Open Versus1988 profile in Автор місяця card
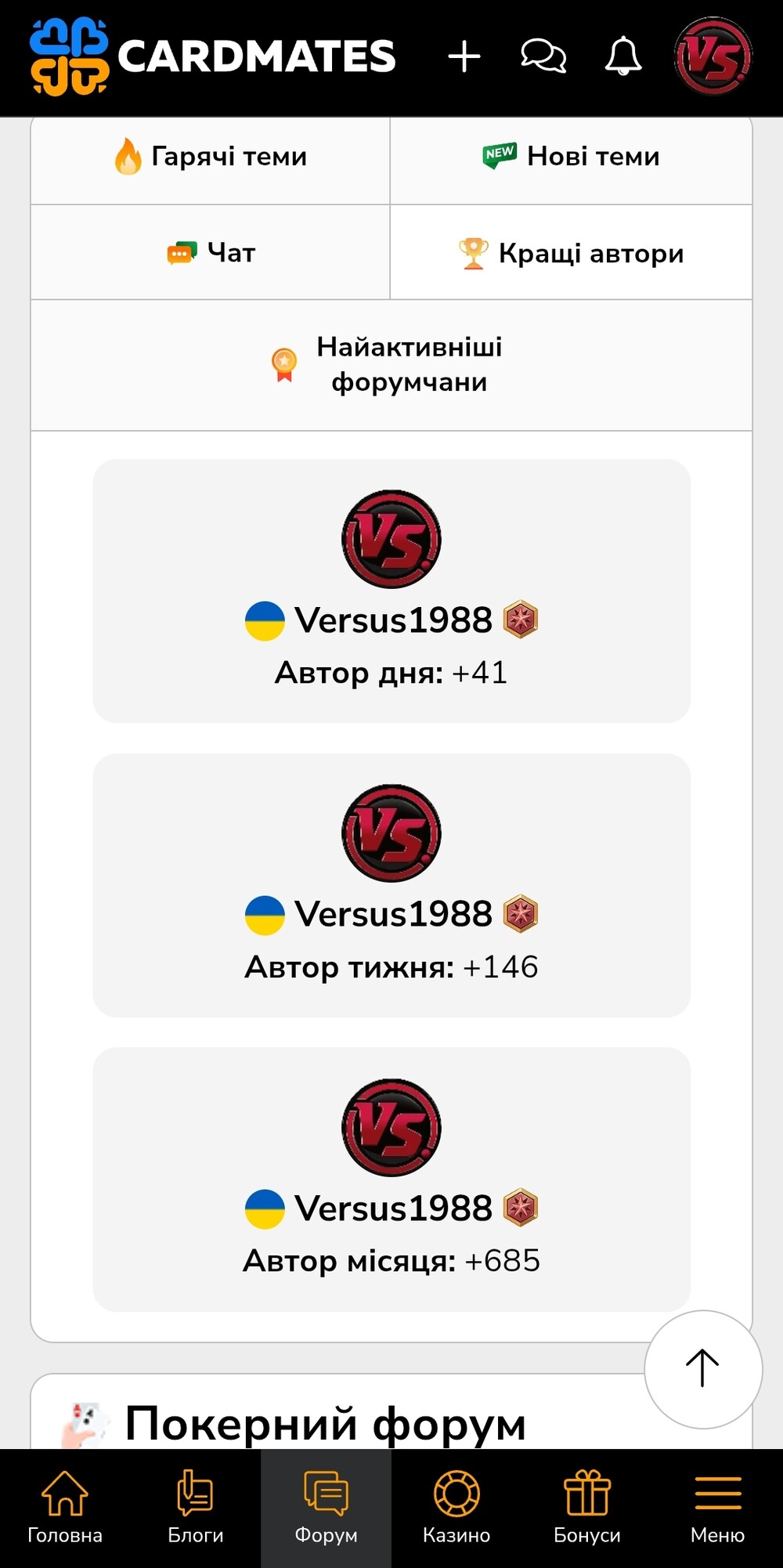Image resolution: width=783 pixels, height=1568 pixels. pos(393,1209)
